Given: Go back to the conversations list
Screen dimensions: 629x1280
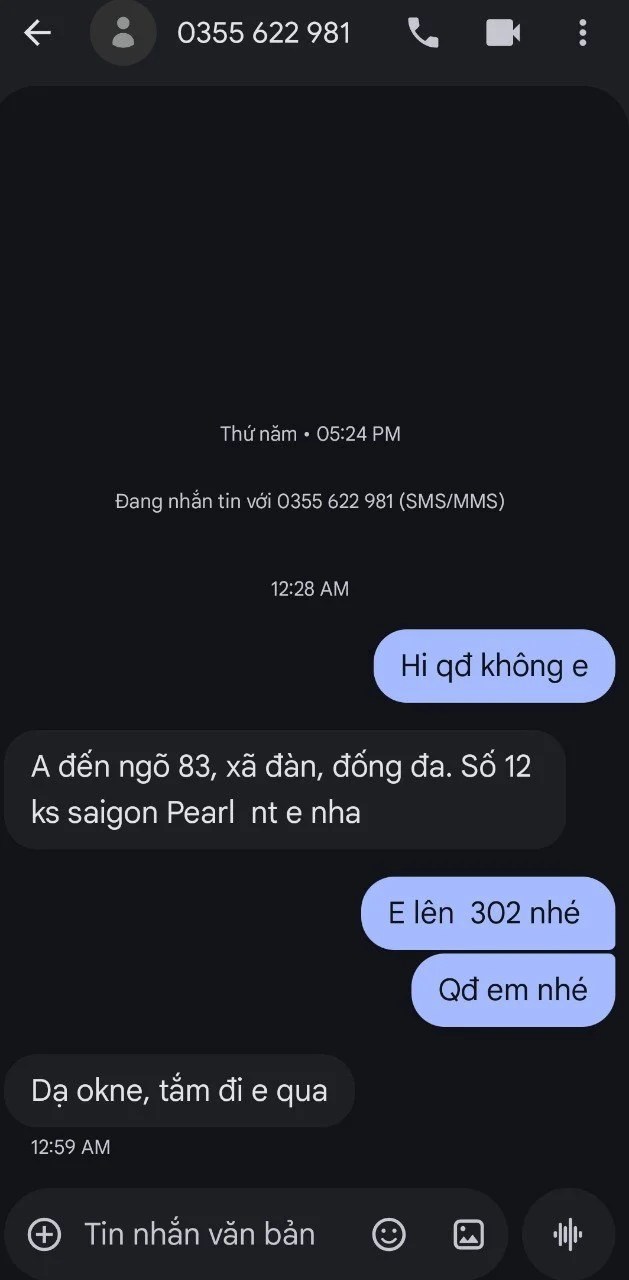Looking at the screenshot, I should click(x=37, y=33).
